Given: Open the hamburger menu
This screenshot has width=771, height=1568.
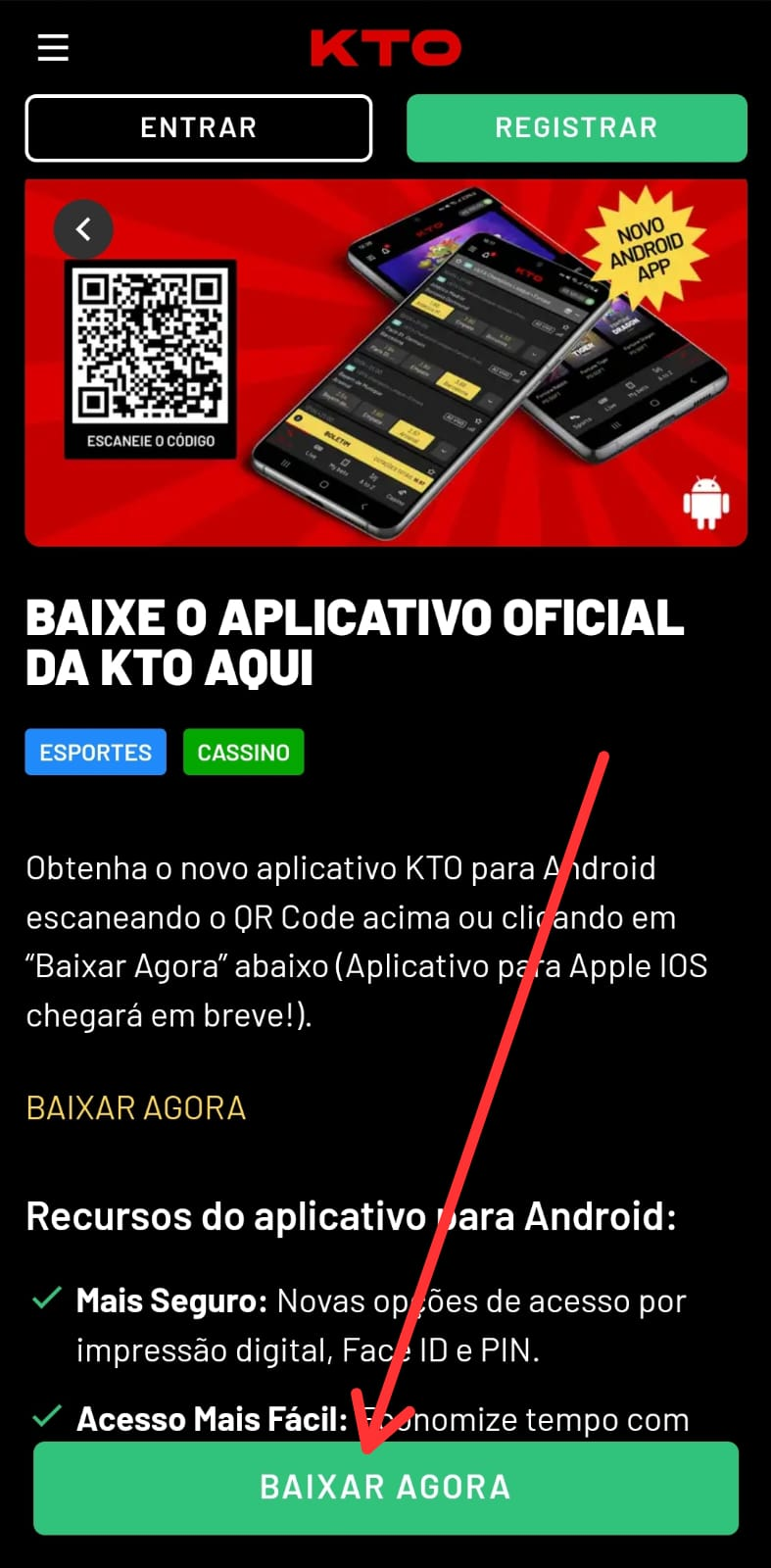Looking at the screenshot, I should 53,47.
